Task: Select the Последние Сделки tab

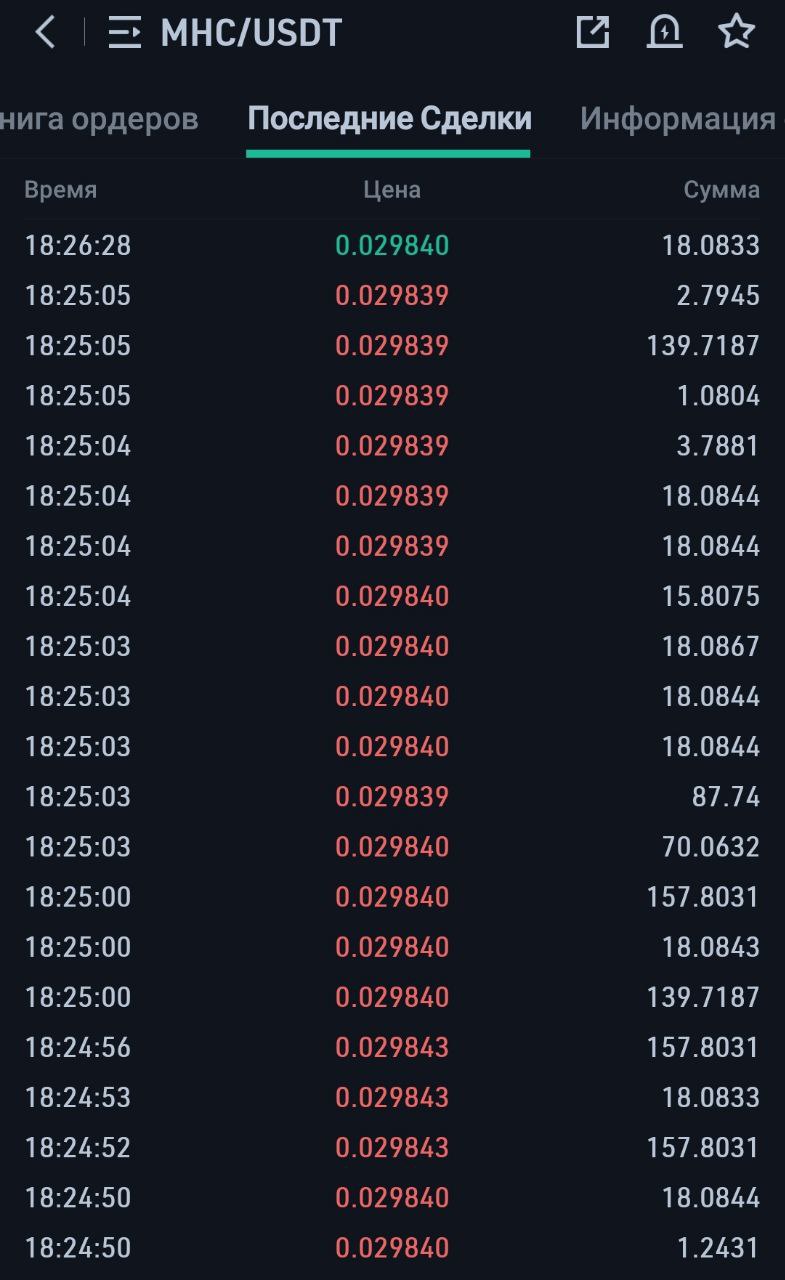Action: [389, 119]
